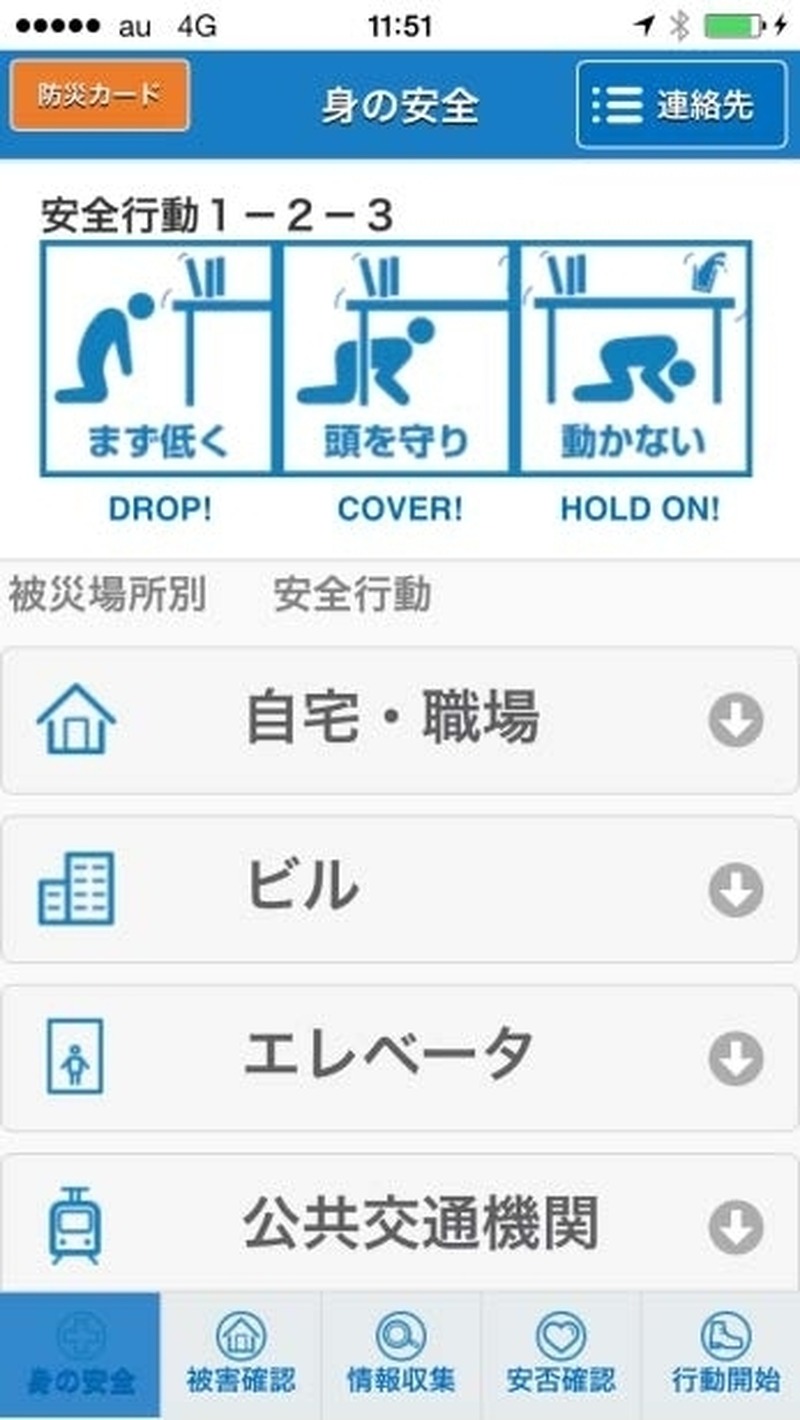Expand the 公共交通機関 section

pyautogui.click(x=400, y=1224)
